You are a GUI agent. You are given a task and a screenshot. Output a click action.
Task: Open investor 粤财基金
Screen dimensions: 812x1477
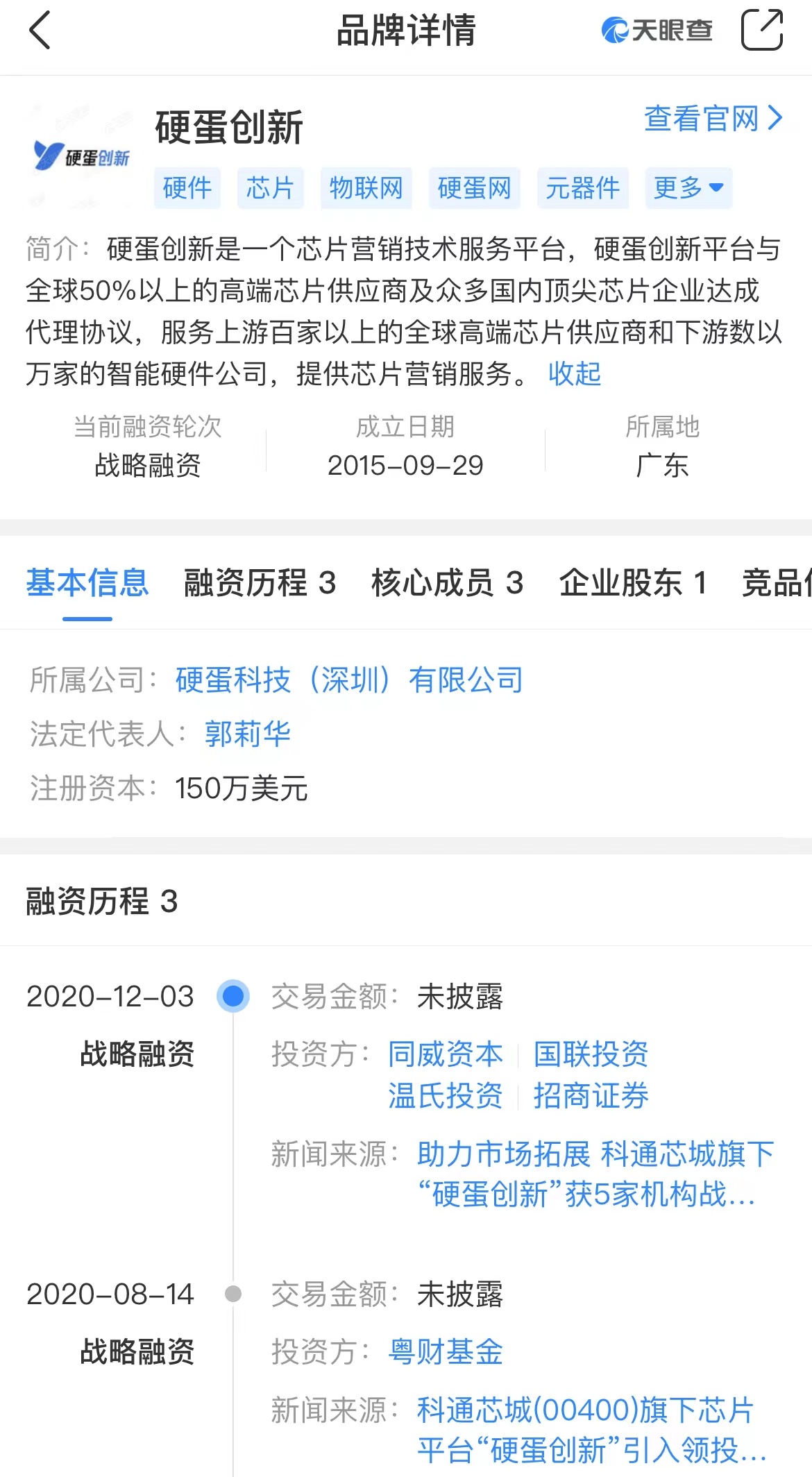[446, 1351]
